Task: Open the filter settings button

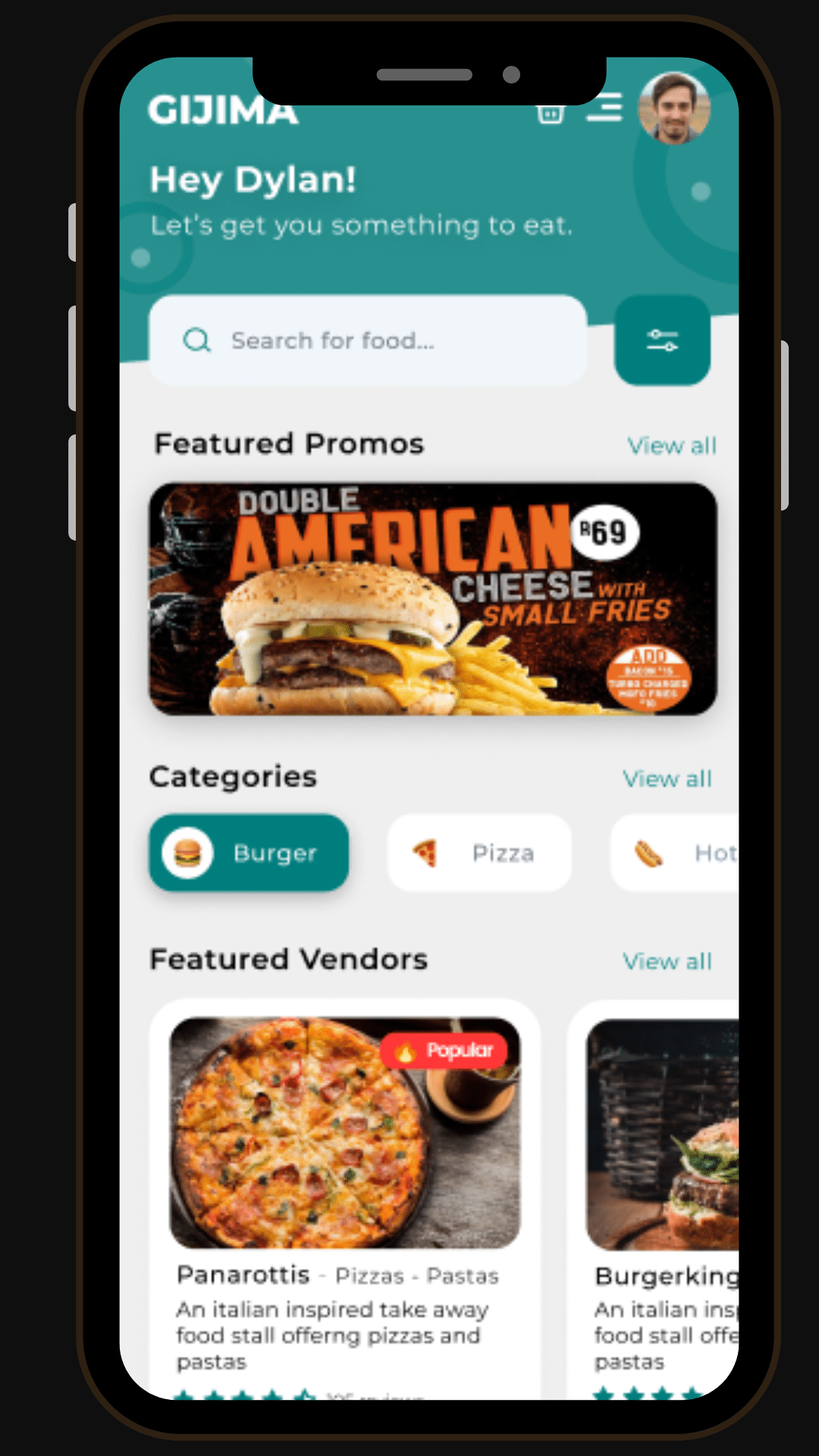Action: [662, 340]
